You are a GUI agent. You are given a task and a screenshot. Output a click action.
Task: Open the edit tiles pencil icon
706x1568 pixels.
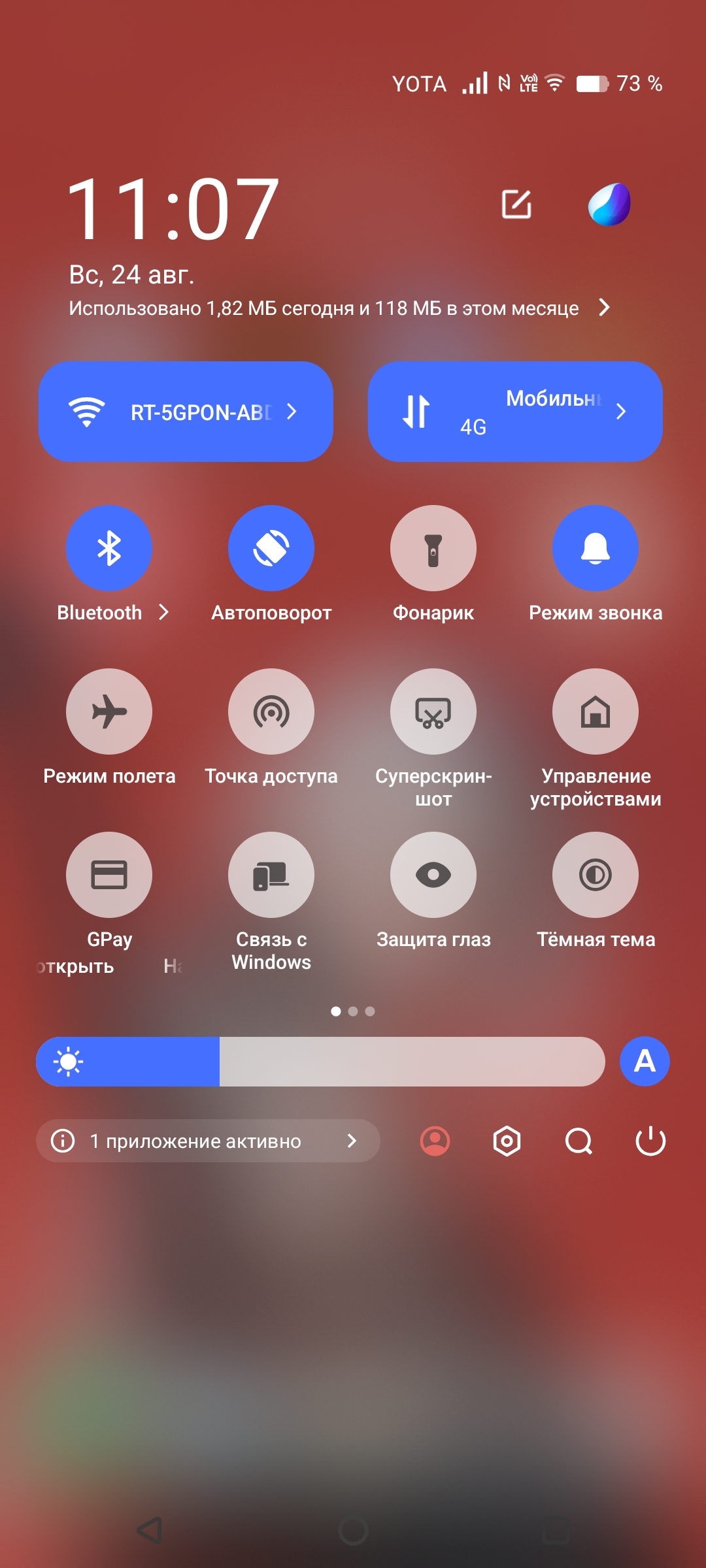(x=516, y=204)
